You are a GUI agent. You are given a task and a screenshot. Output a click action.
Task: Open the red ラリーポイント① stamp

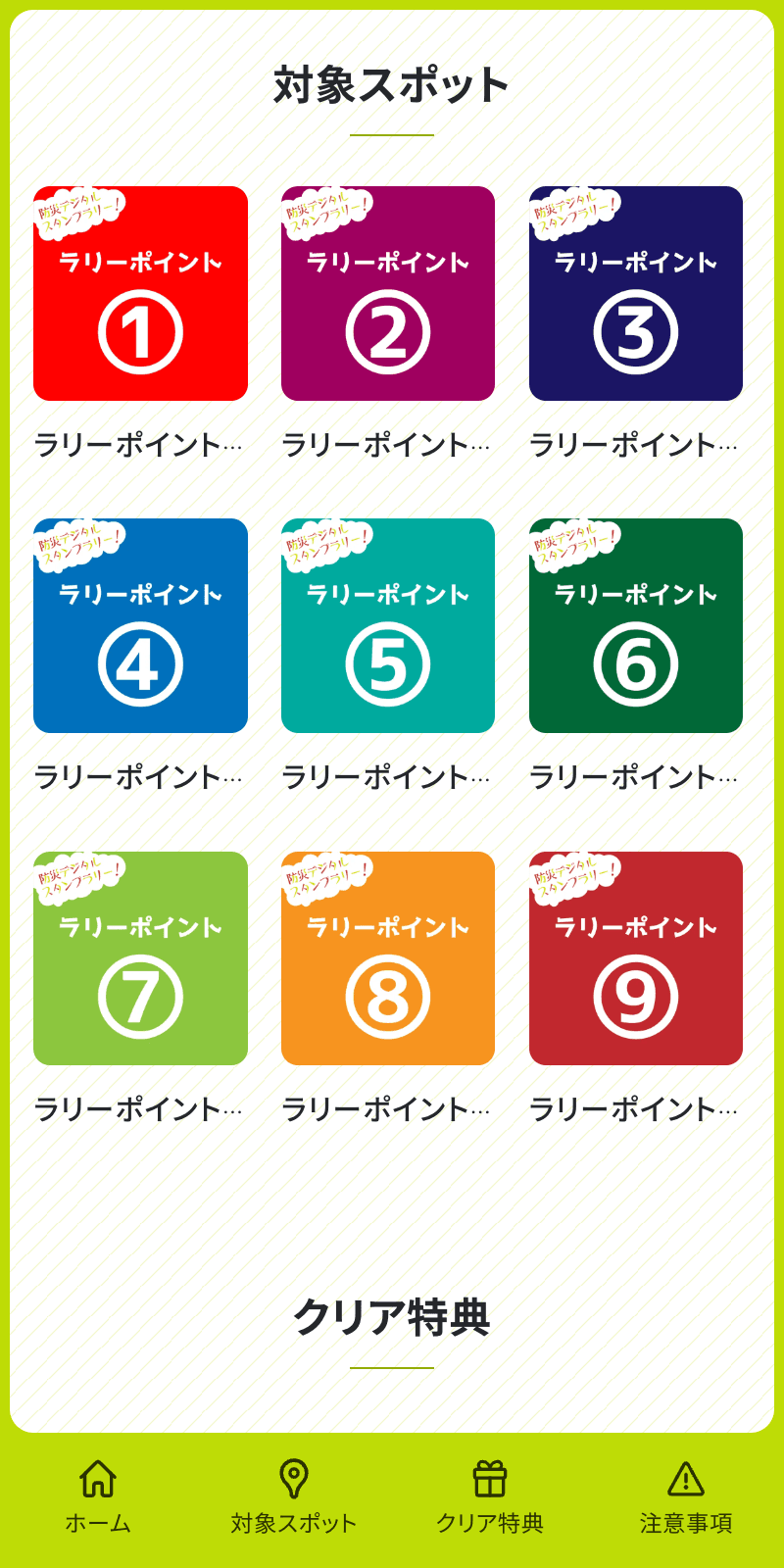[139, 292]
